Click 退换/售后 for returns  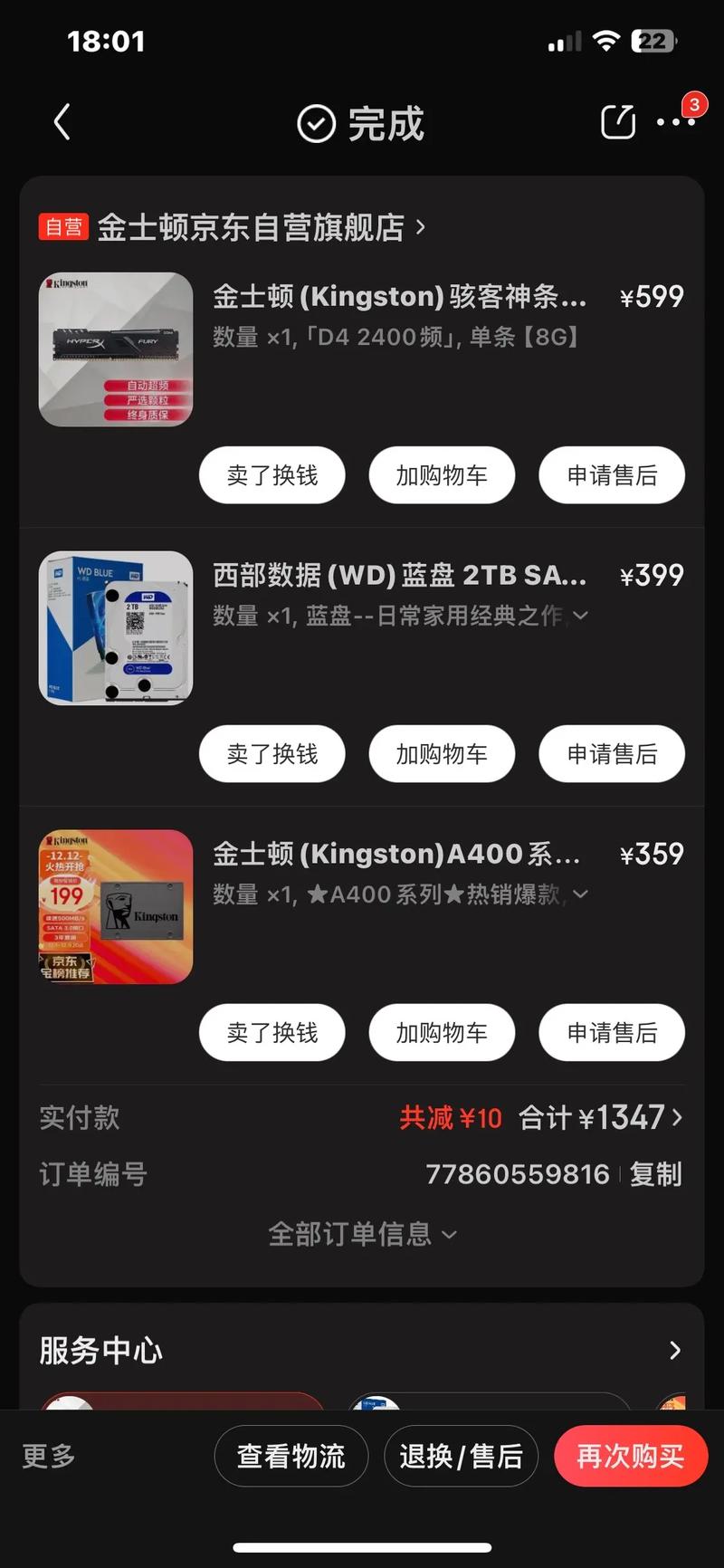click(462, 1456)
